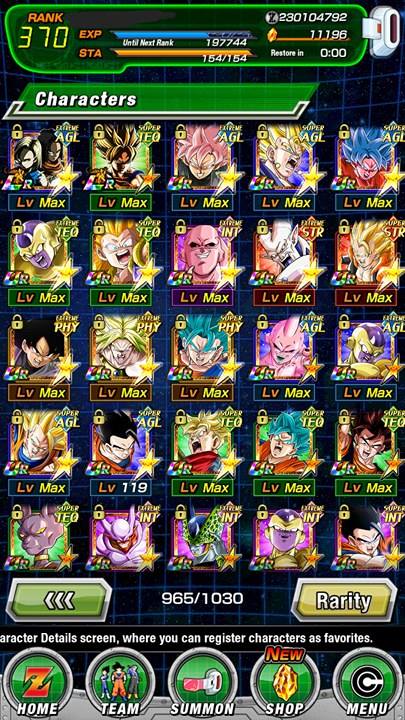Open the Beerus Super TEQ card
The height and width of the screenshot is (720, 405).
39,535
